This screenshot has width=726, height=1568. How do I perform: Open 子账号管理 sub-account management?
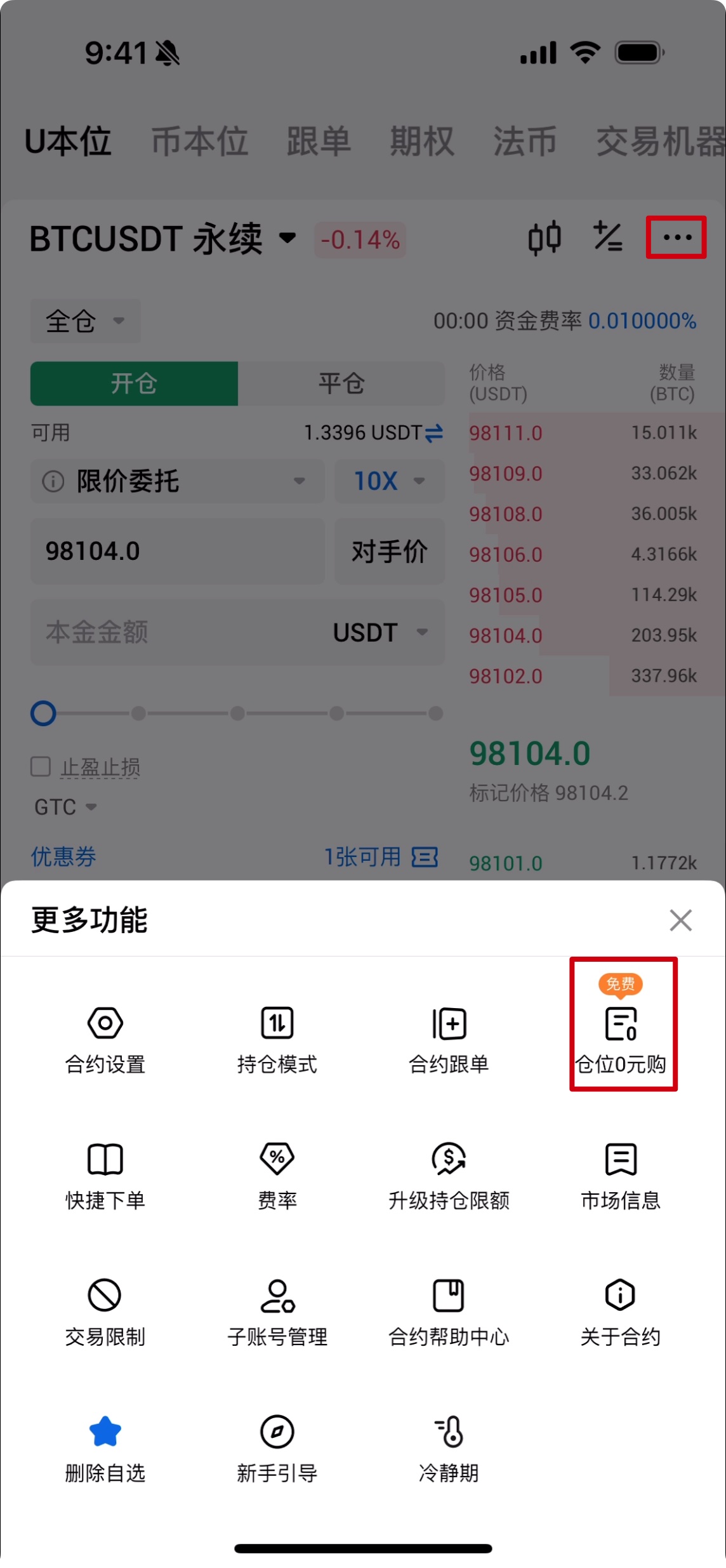[x=277, y=1312]
